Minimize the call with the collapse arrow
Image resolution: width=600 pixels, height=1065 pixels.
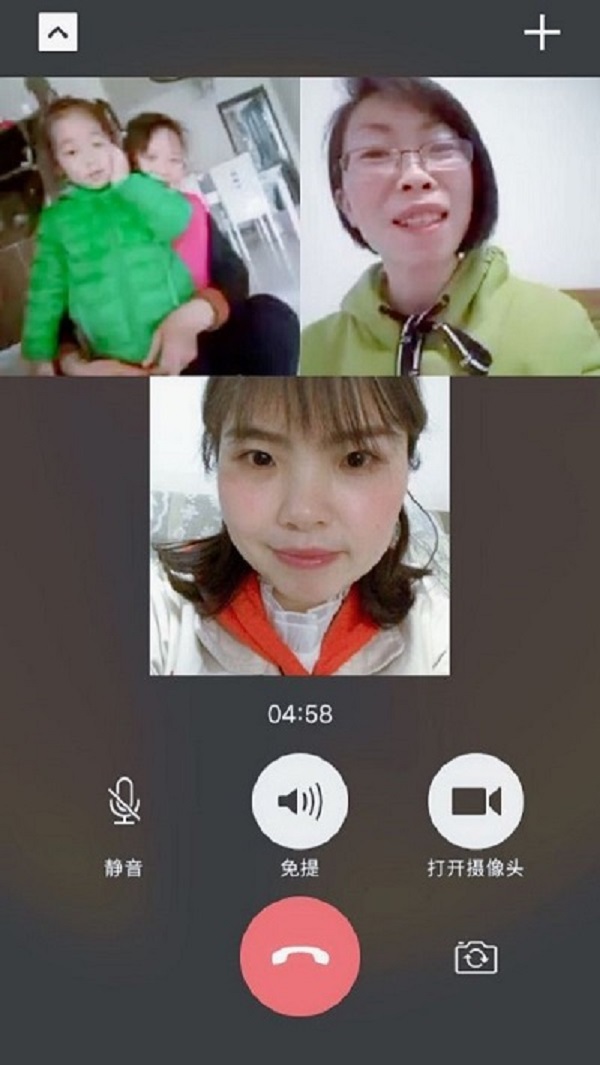[x=58, y=33]
